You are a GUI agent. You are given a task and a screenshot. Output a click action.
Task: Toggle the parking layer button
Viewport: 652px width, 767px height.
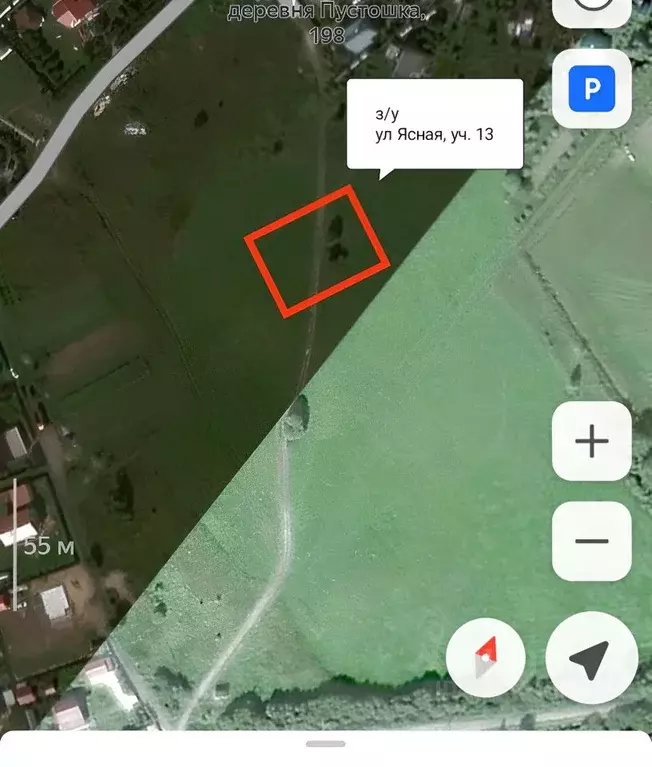(x=592, y=91)
